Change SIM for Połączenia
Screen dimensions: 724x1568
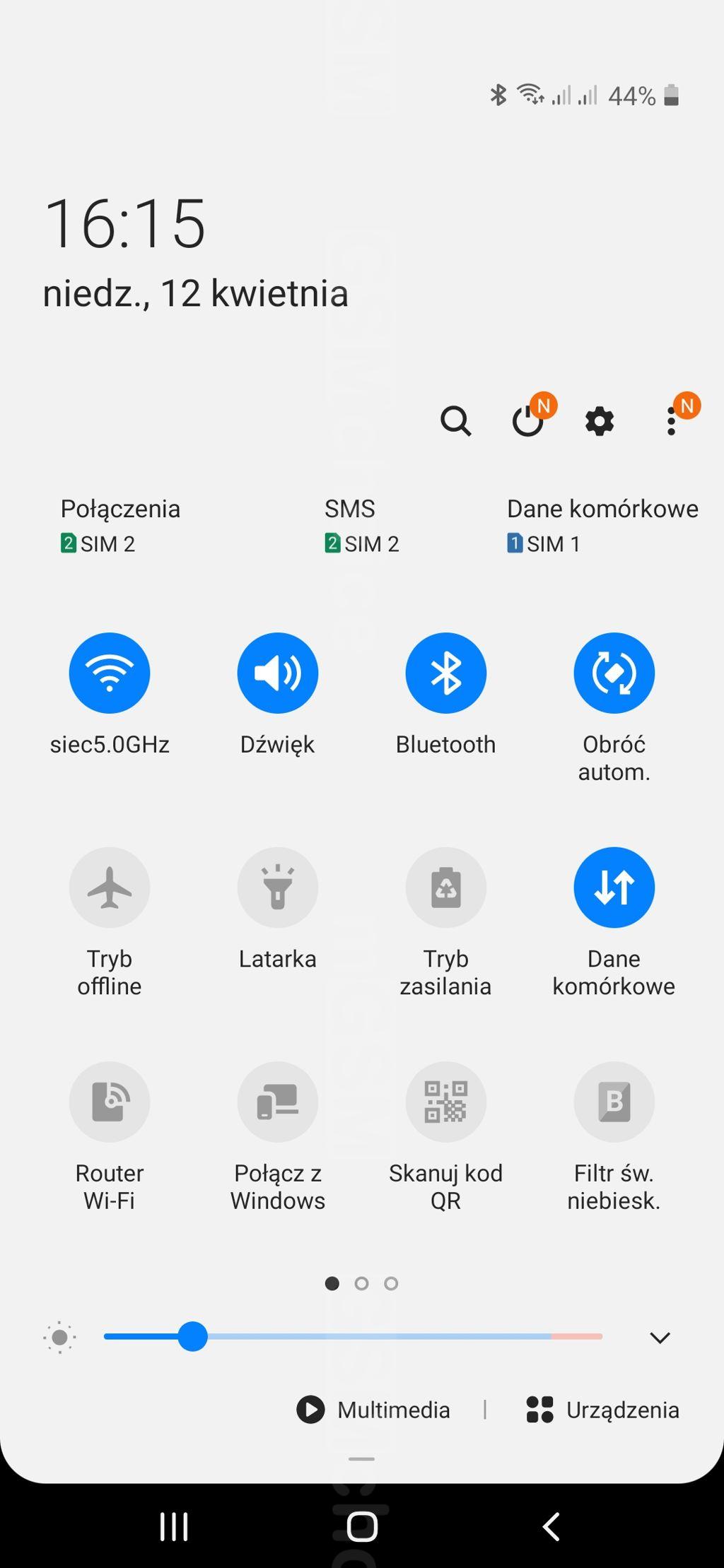(120, 525)
